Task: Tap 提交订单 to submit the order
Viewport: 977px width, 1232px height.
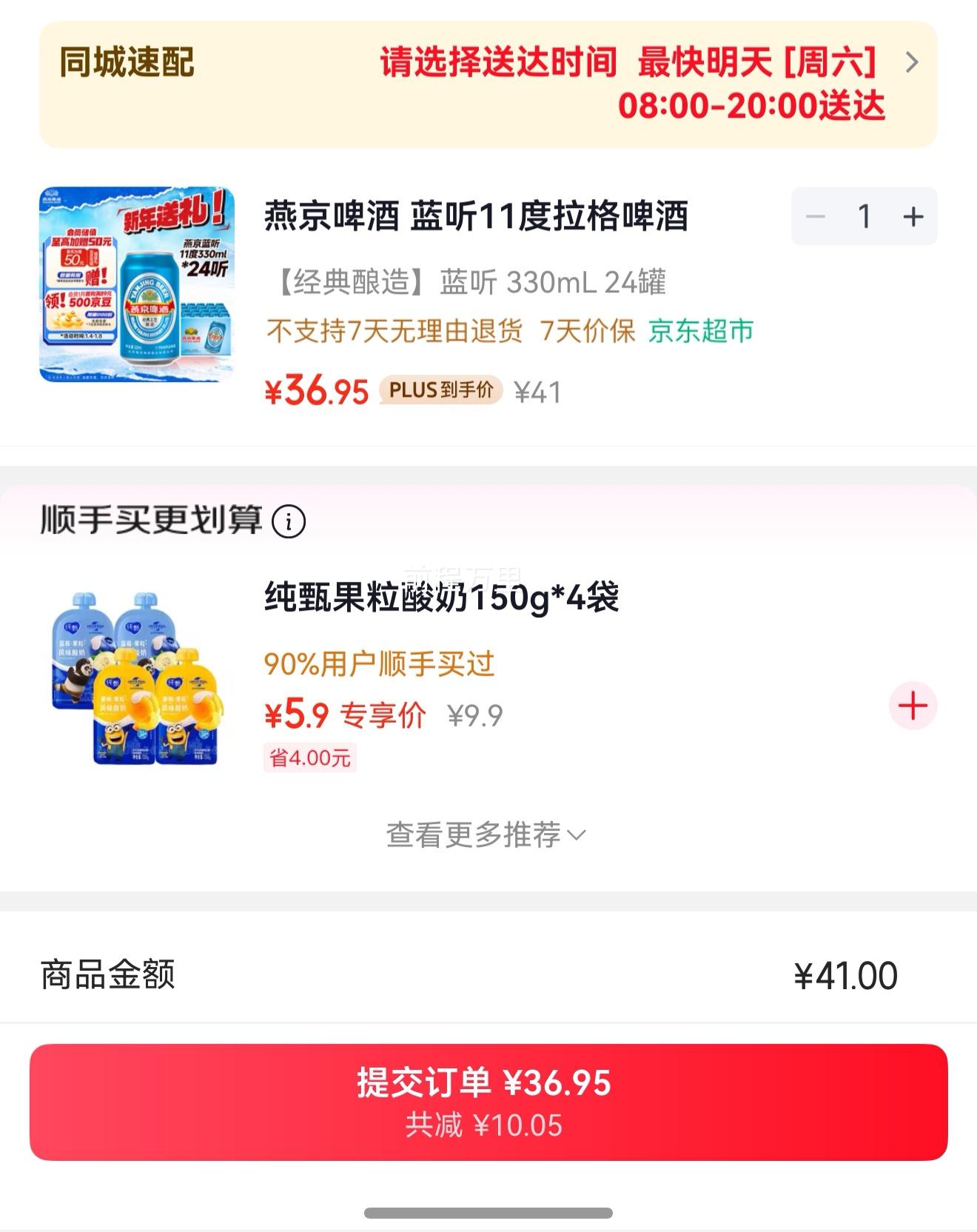Action: coord(488,1102)
